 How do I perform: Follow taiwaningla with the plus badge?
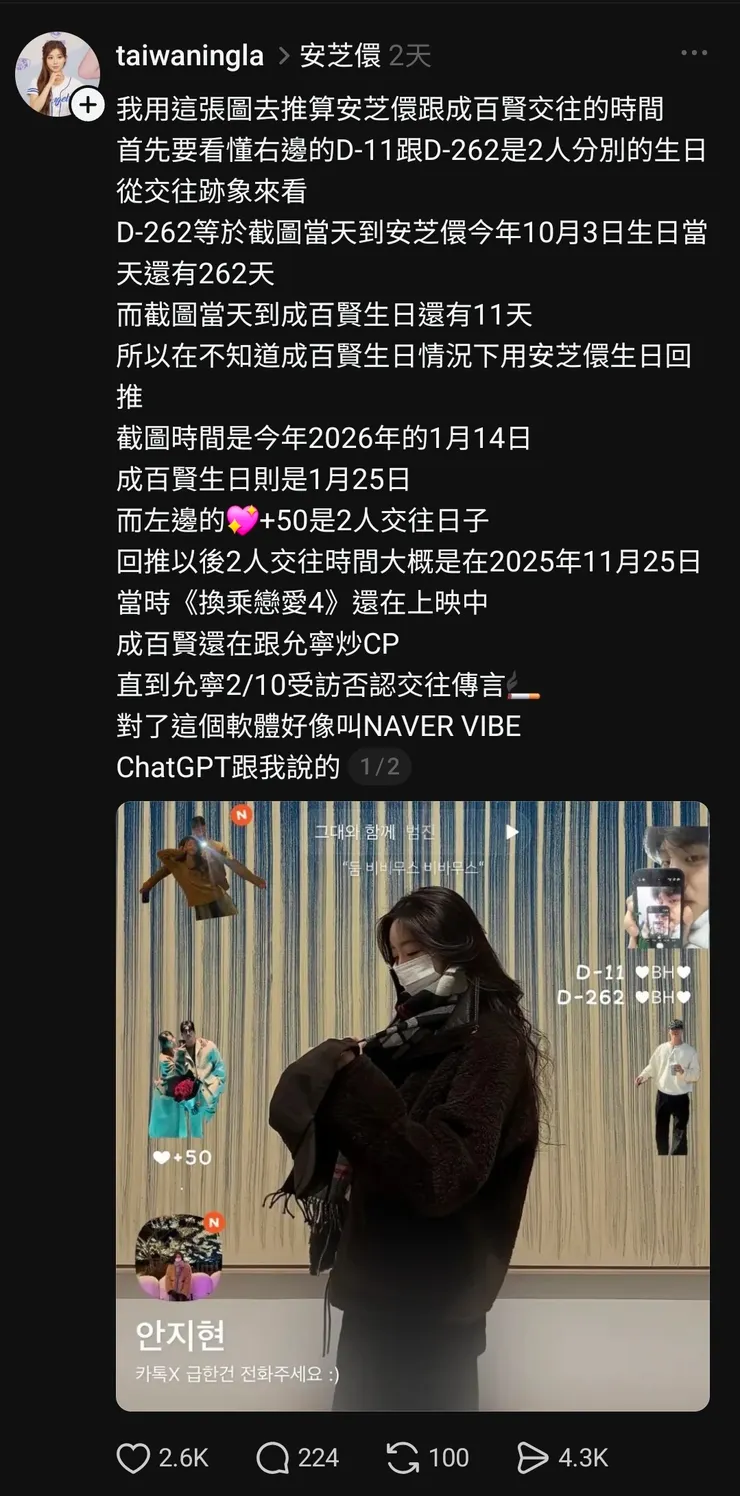88,104
